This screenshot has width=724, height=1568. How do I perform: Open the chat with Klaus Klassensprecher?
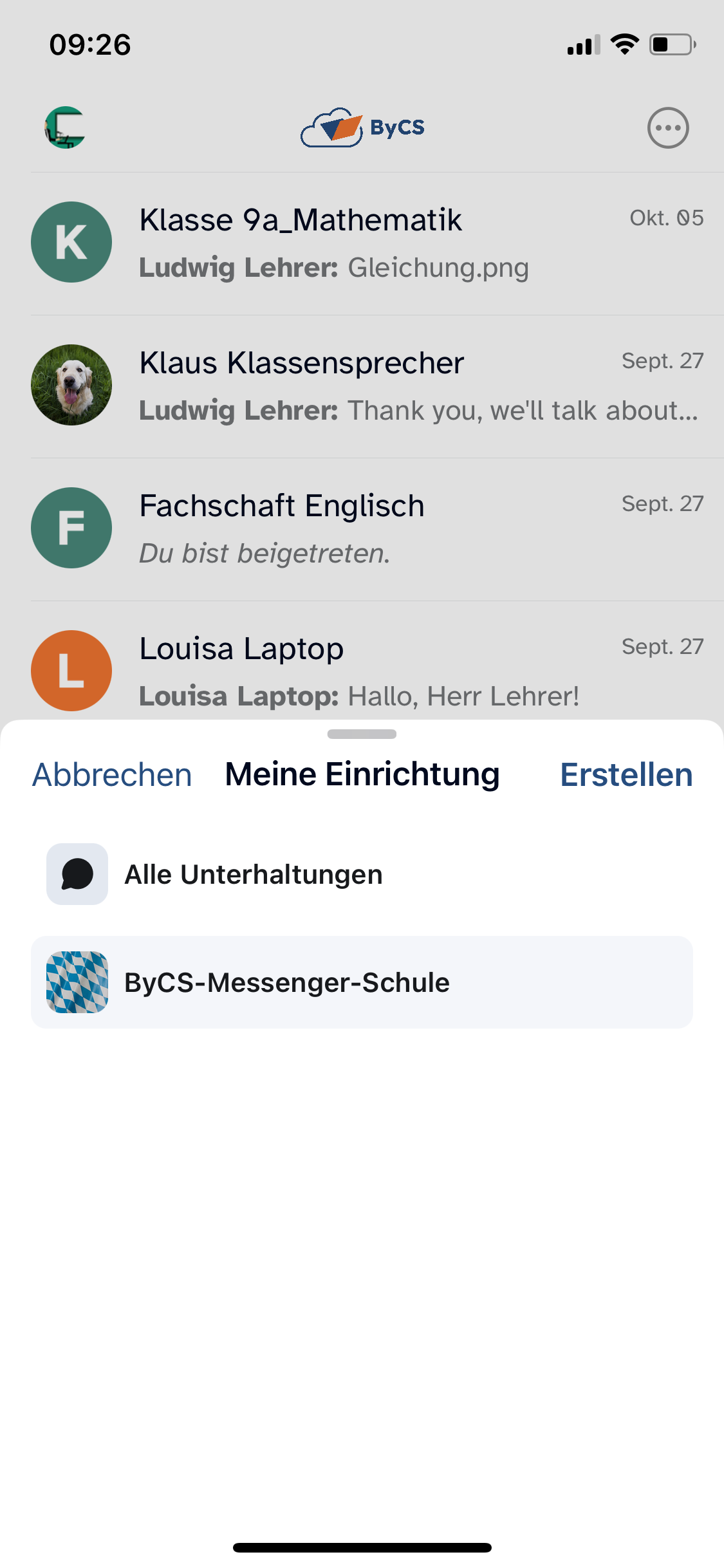click(362, 386)
